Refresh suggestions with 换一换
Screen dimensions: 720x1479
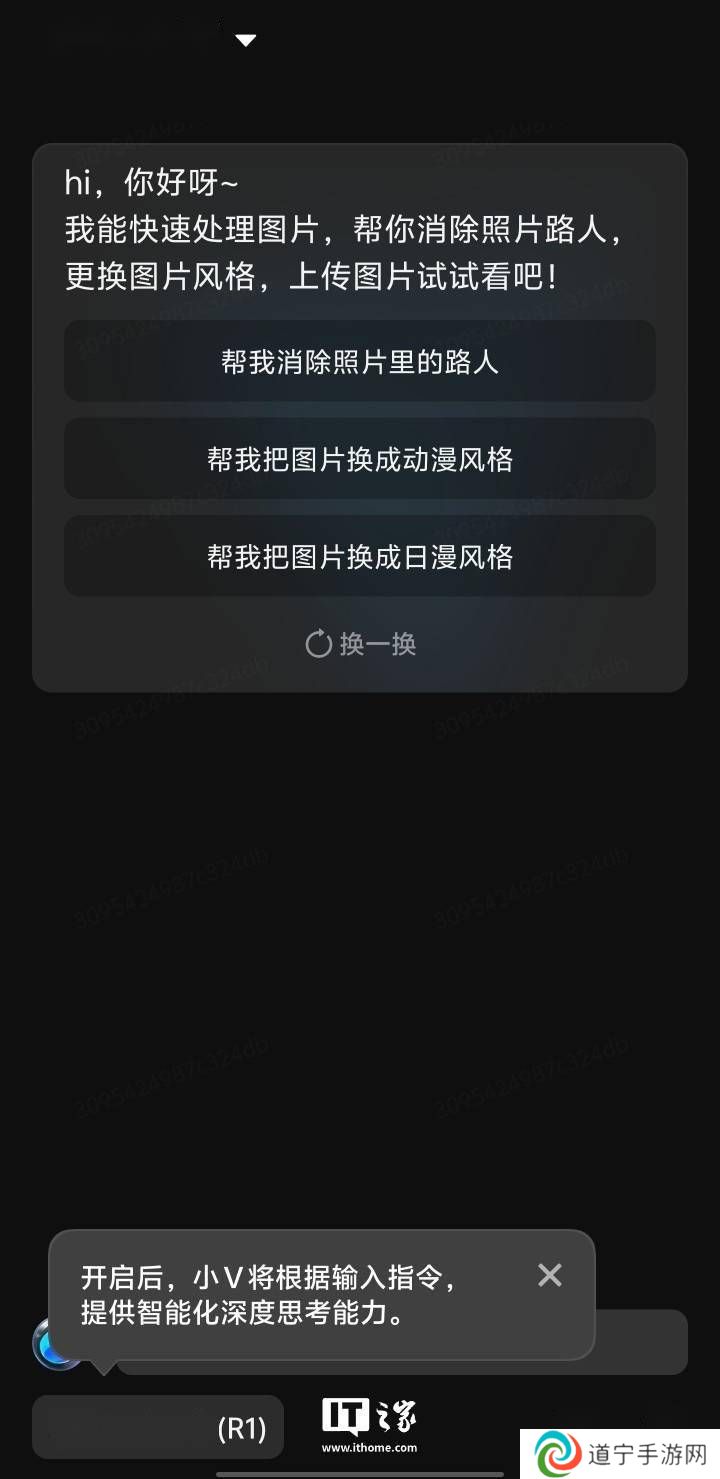click(x=360, y=644)
